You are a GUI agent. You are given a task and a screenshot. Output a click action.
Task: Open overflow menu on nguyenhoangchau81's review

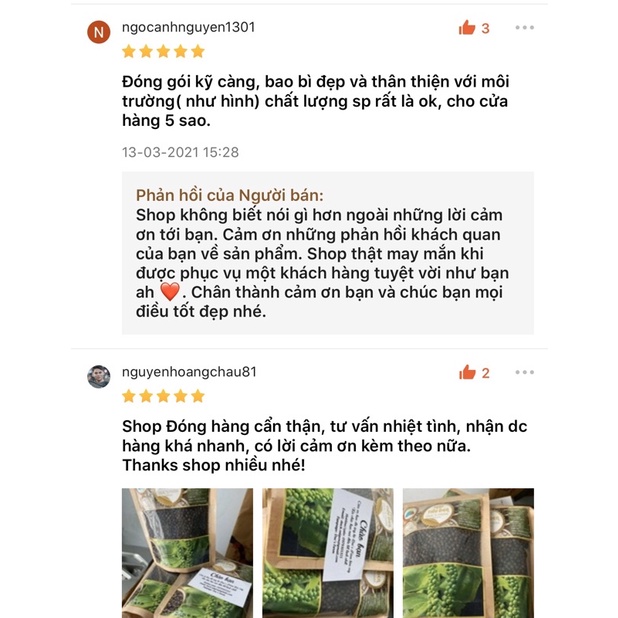point(524,372)
